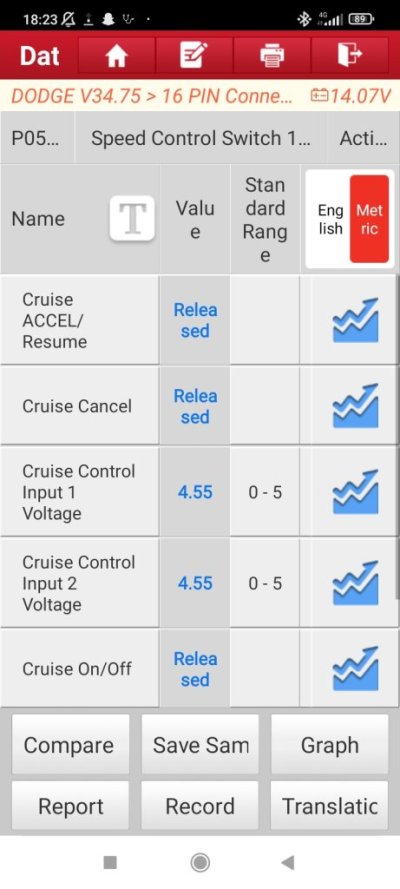Open graph for Cruise Control Input 2 Voltage

point(355,583)
